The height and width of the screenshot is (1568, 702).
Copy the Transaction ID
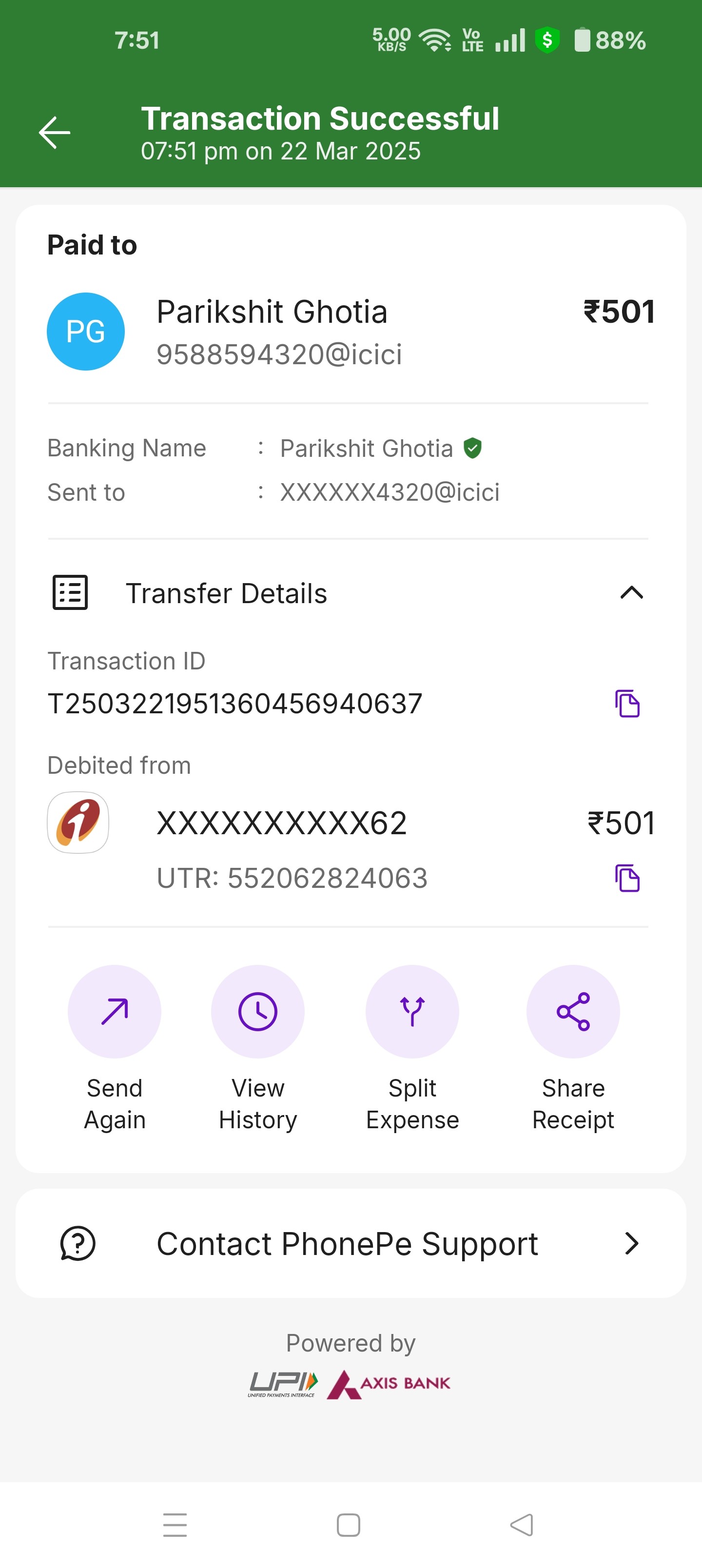[x=627, y=704]
